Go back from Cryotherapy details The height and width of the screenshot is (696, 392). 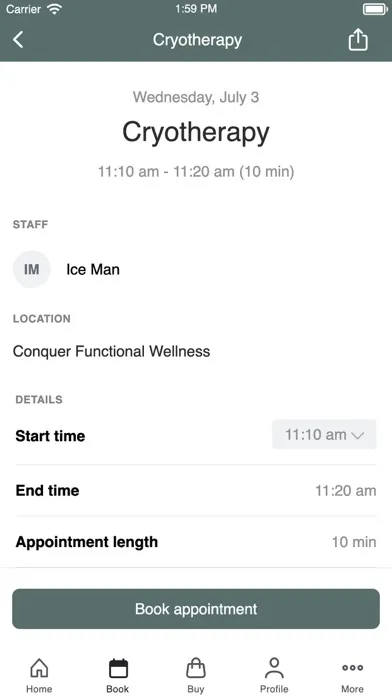[18, 40]
